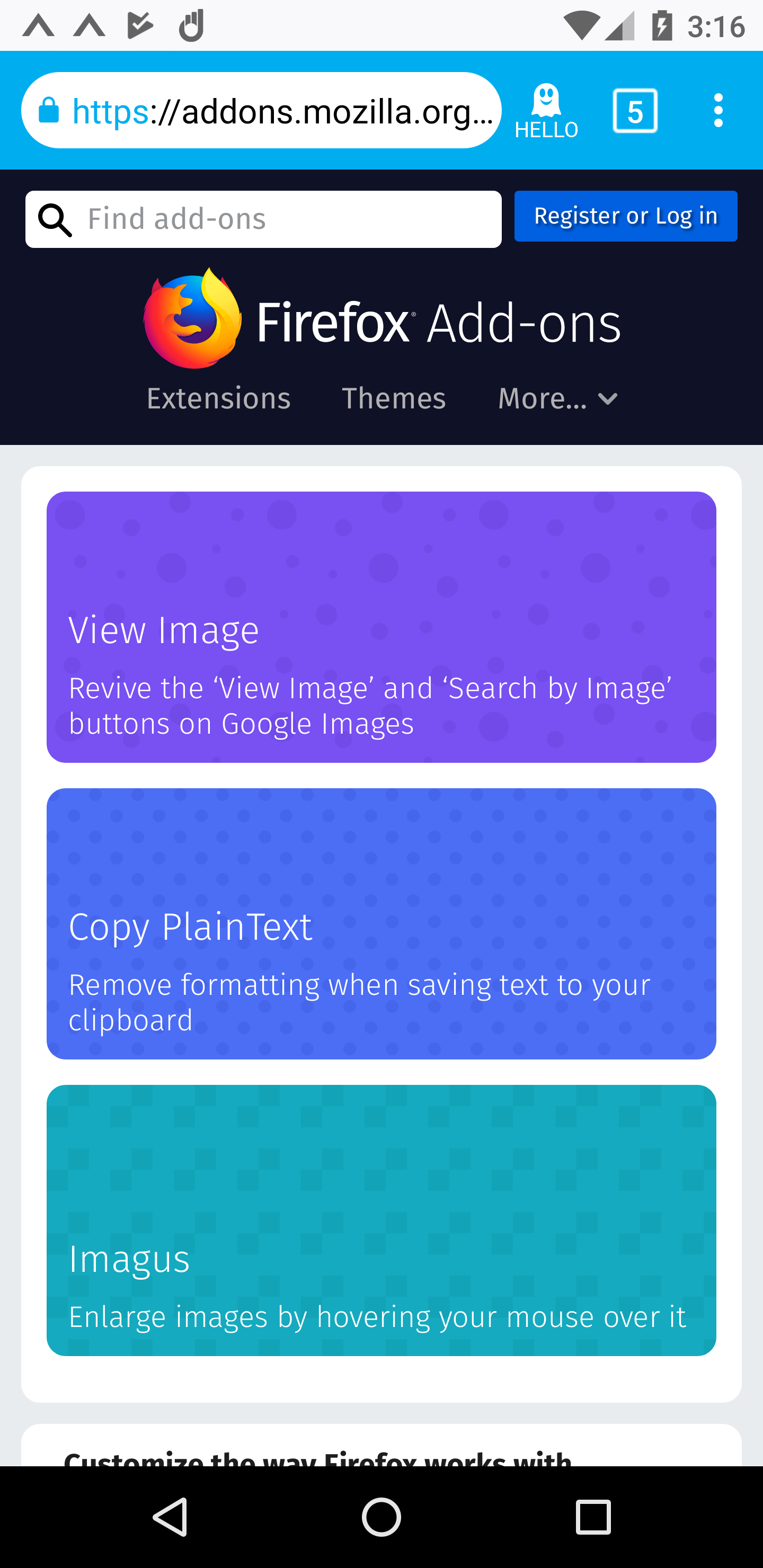Screen dimensions: 763x1568
Task: Search add-ons with the magnifier icon
Action: 56,220
